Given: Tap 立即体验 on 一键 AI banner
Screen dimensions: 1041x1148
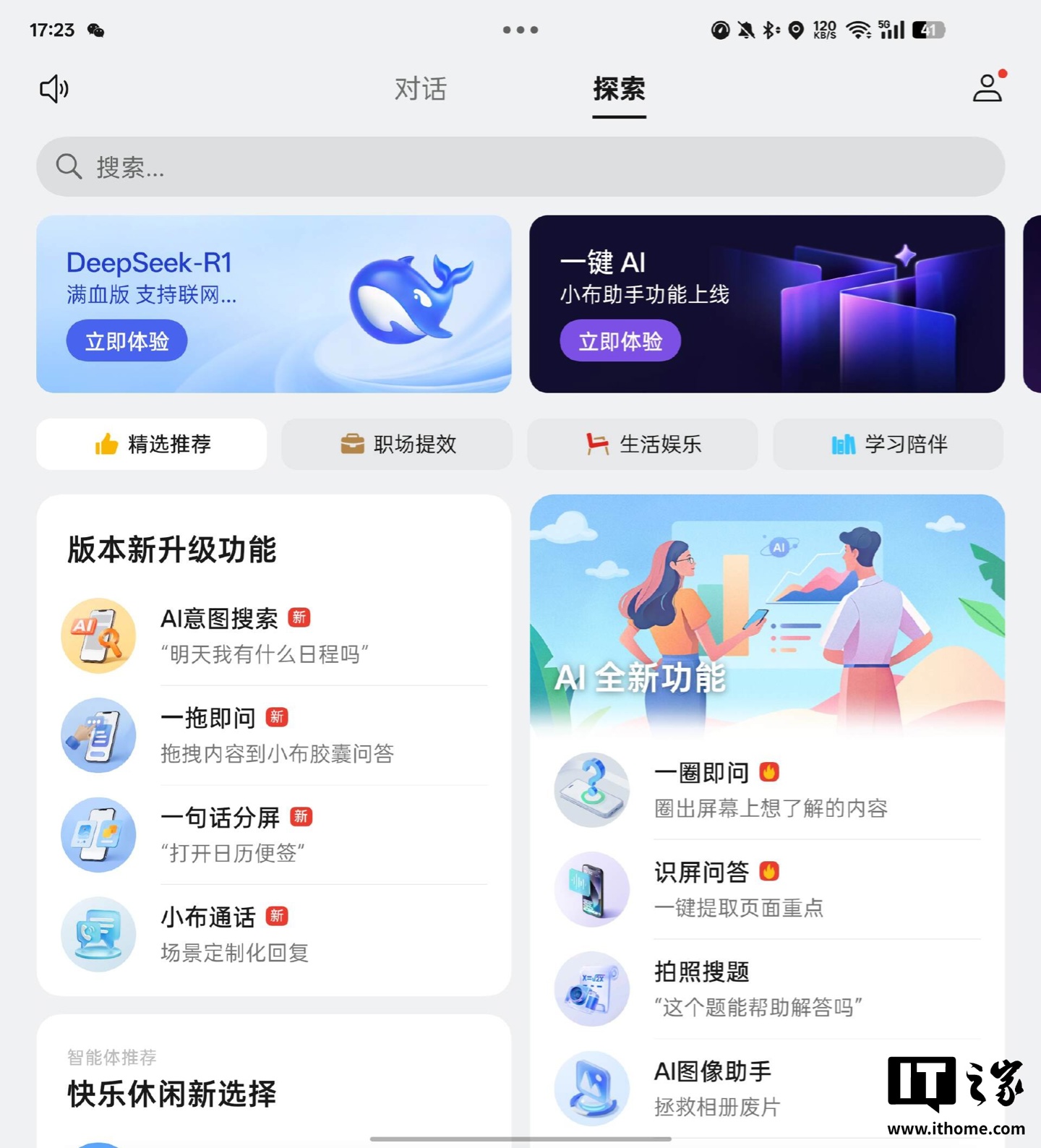Looking at the screenshot, I should pos(620,340).
